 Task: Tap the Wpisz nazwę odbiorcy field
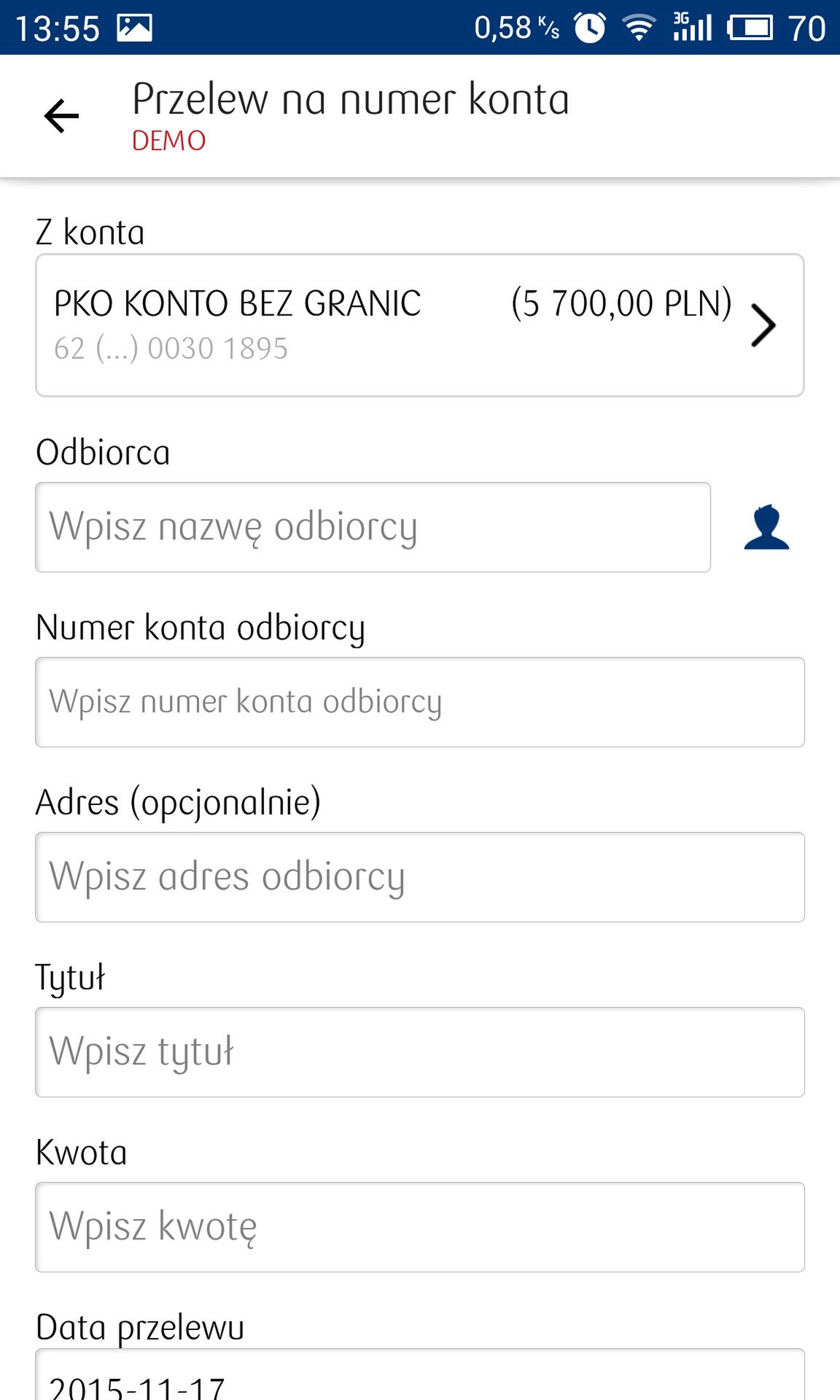[373, 527]
